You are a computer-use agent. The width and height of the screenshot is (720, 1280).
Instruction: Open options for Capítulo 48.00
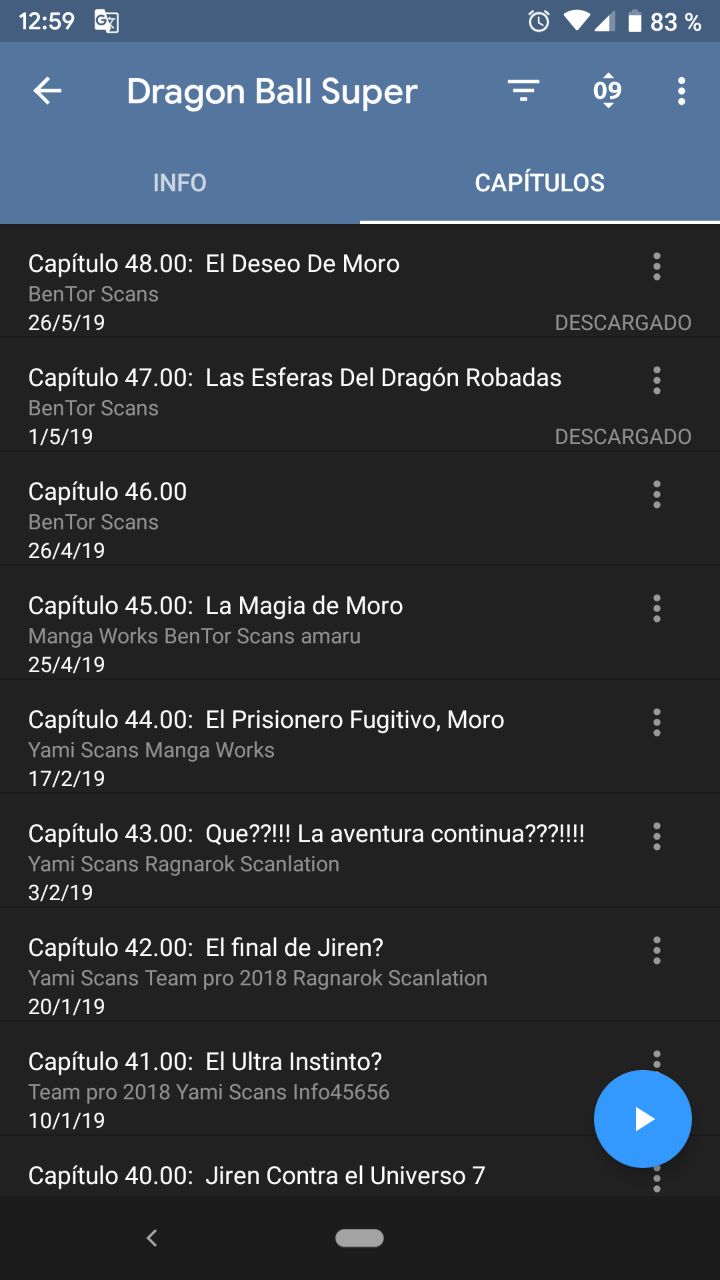(x=657, y=266)
